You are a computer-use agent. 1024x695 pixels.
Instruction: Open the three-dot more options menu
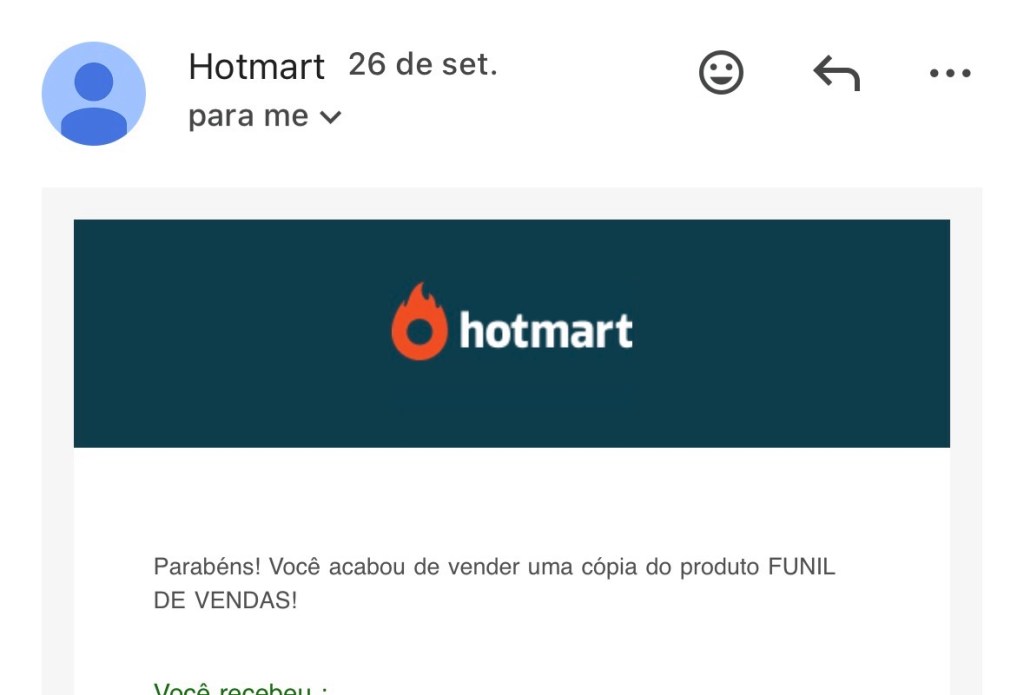pos(950,73)
